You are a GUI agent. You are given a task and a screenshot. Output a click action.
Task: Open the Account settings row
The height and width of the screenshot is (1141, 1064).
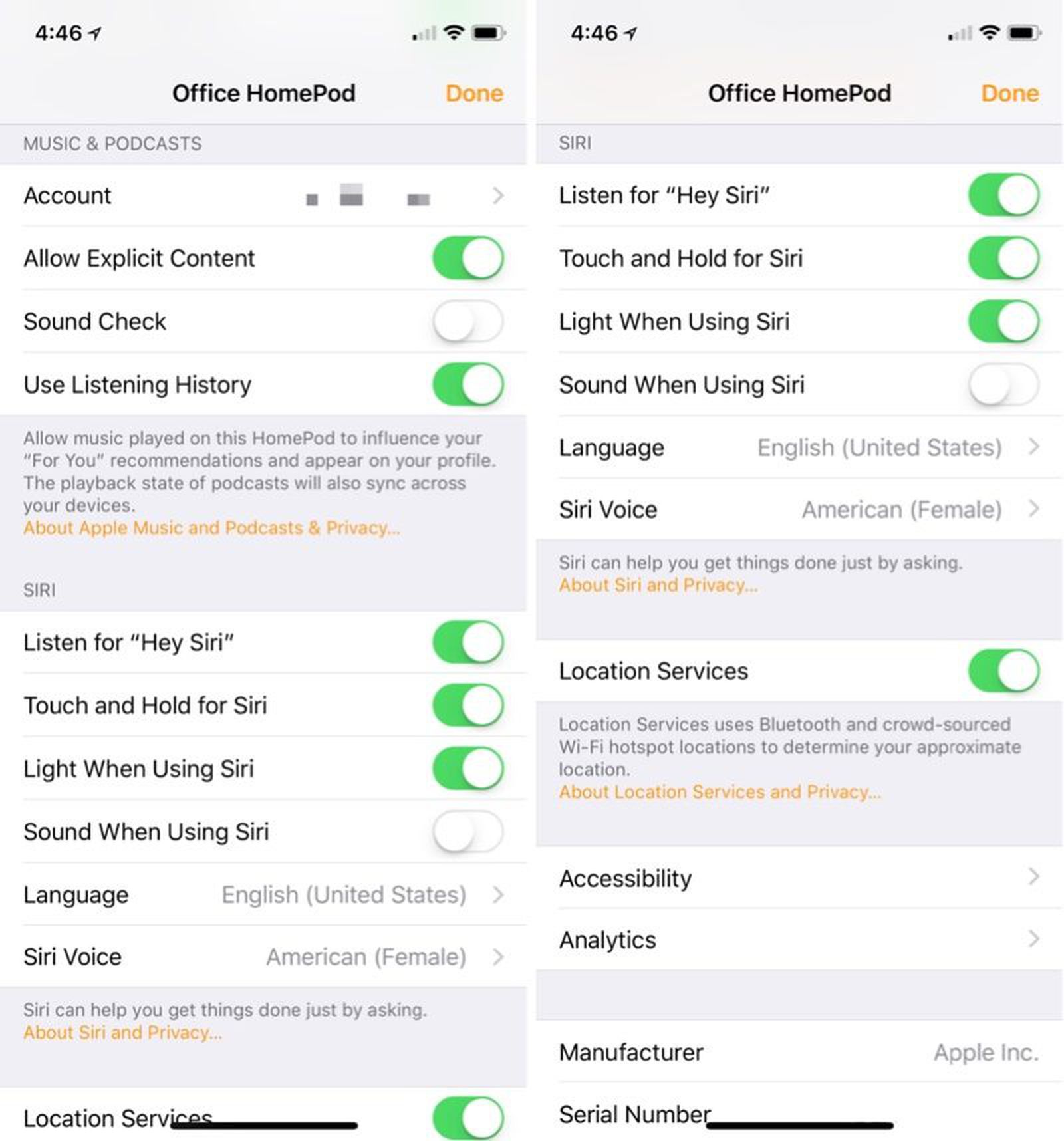click(x=266, y=195)
